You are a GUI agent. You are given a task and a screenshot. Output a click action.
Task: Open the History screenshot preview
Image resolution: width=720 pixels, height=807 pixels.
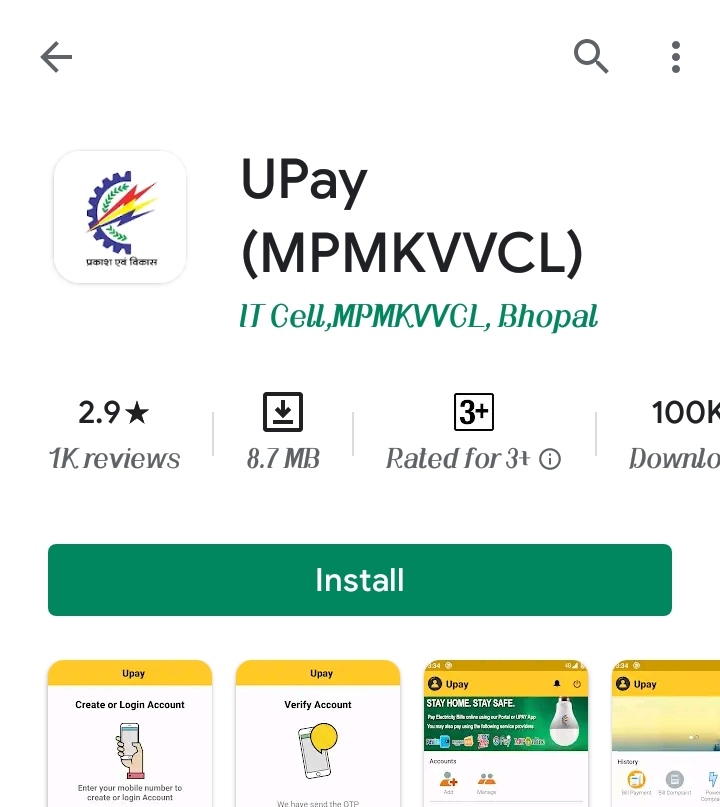point(665,735)
